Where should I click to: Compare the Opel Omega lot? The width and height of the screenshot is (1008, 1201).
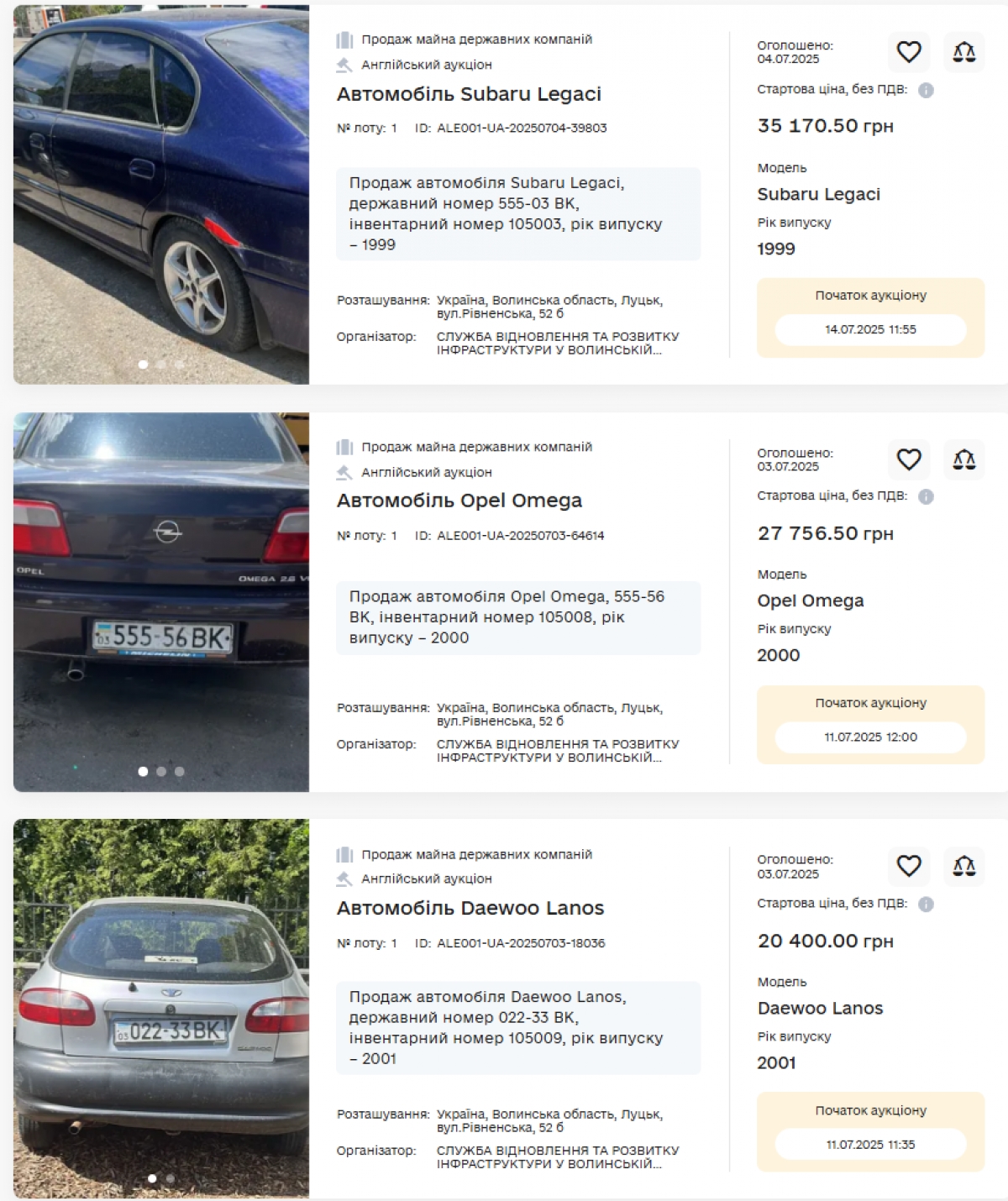tap(963, 459)
